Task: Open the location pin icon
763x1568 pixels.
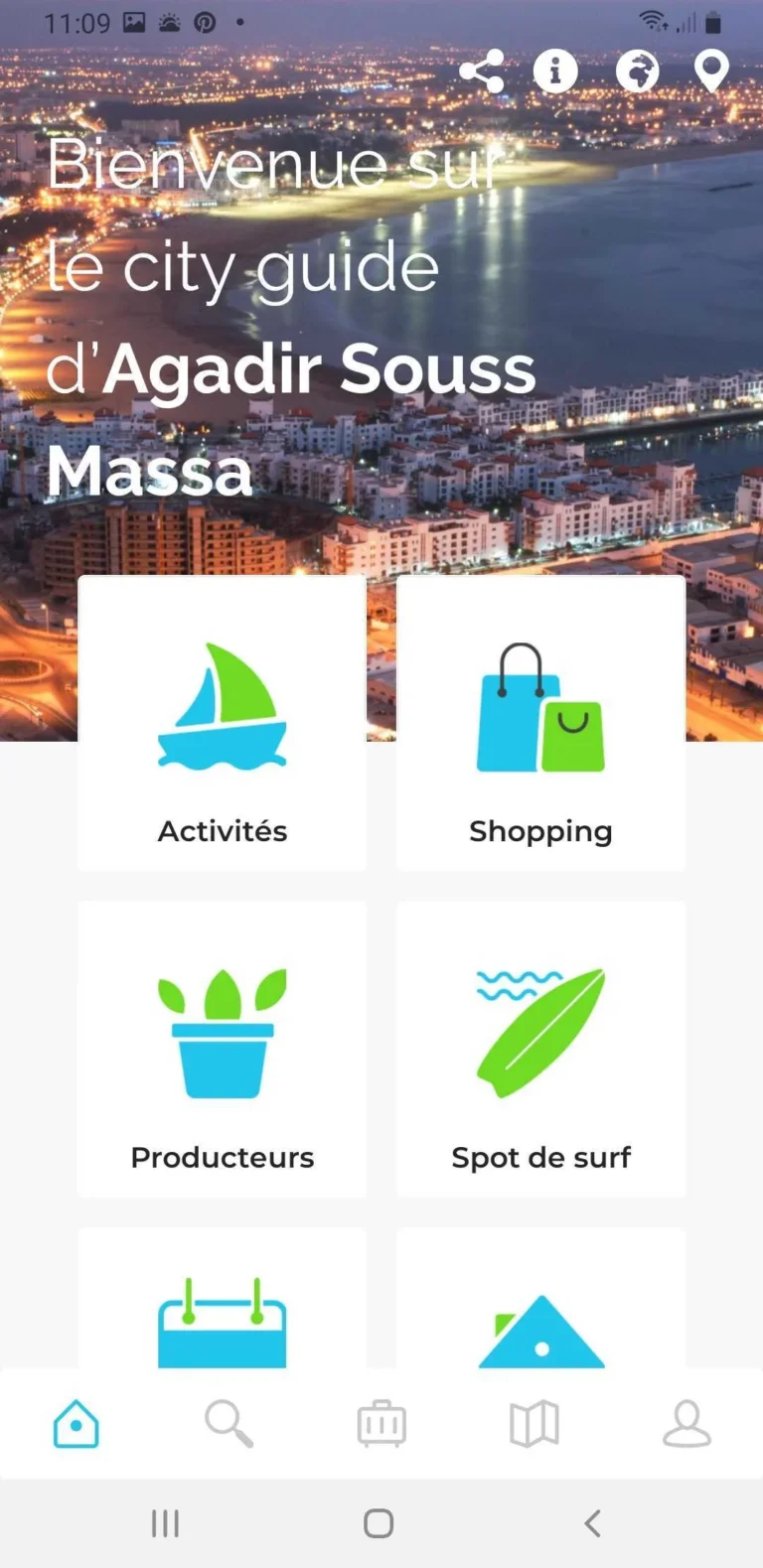Action: coord(711,71)
